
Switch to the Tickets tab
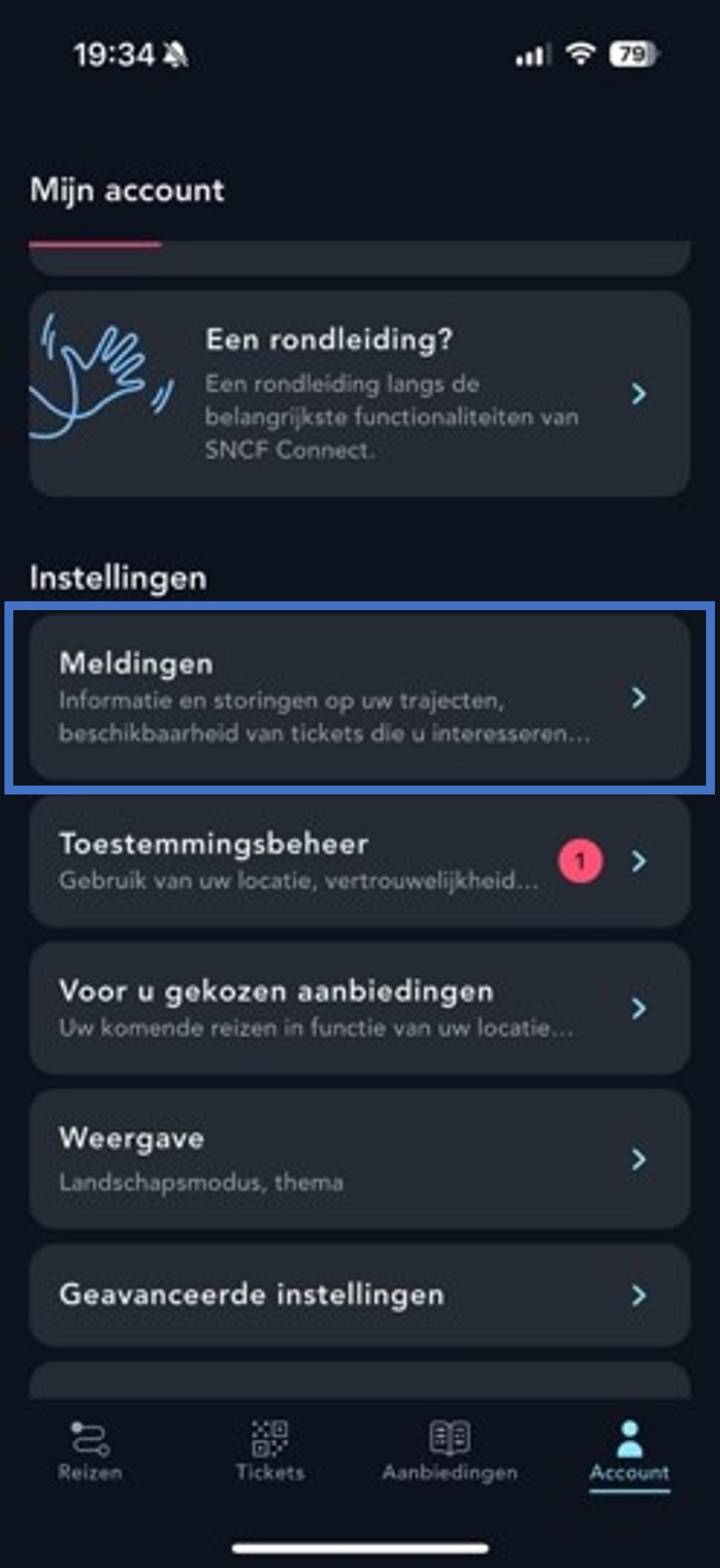coord(270,1450)
